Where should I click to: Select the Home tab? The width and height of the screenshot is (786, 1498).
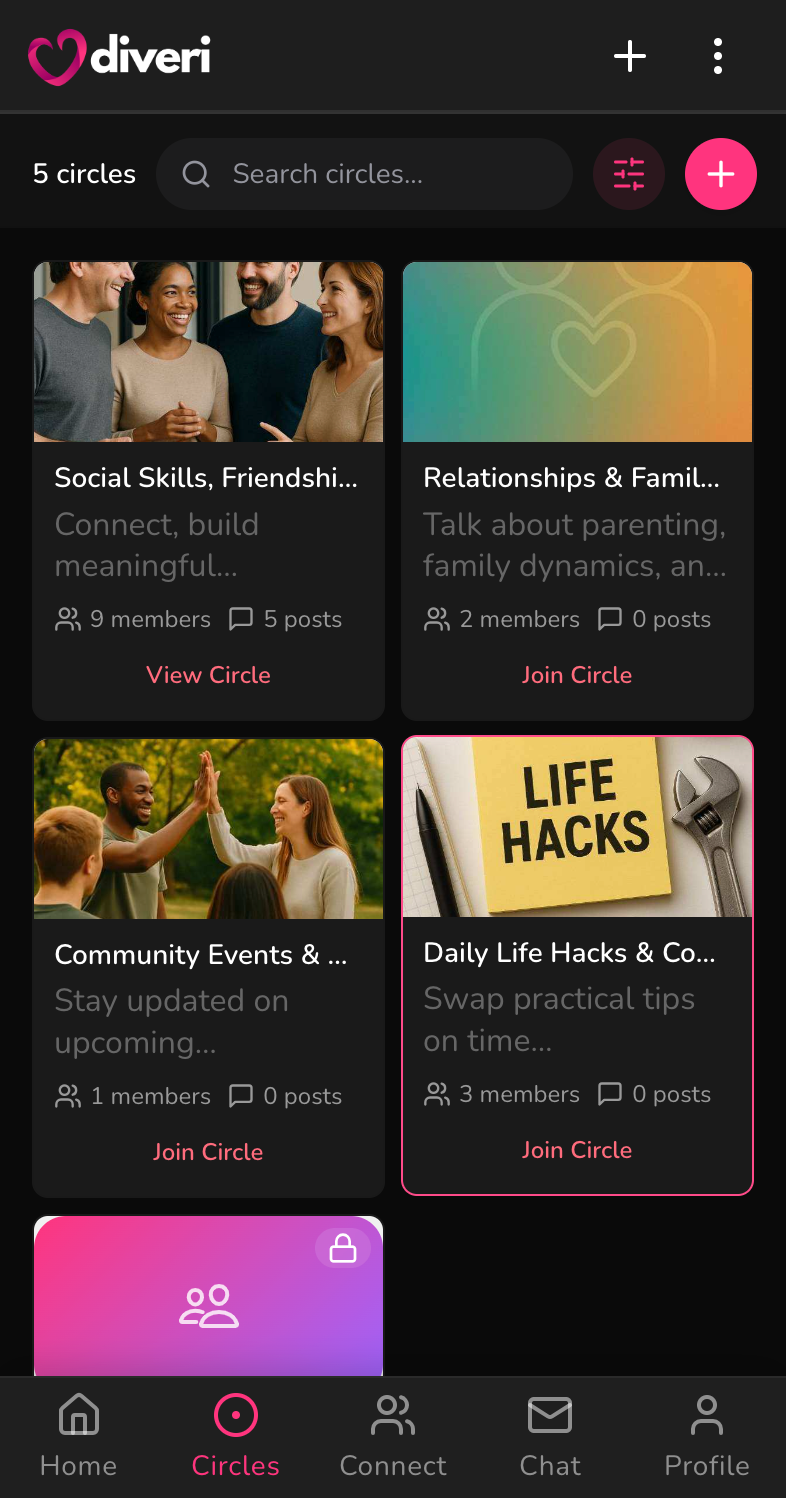(77, 1435)
